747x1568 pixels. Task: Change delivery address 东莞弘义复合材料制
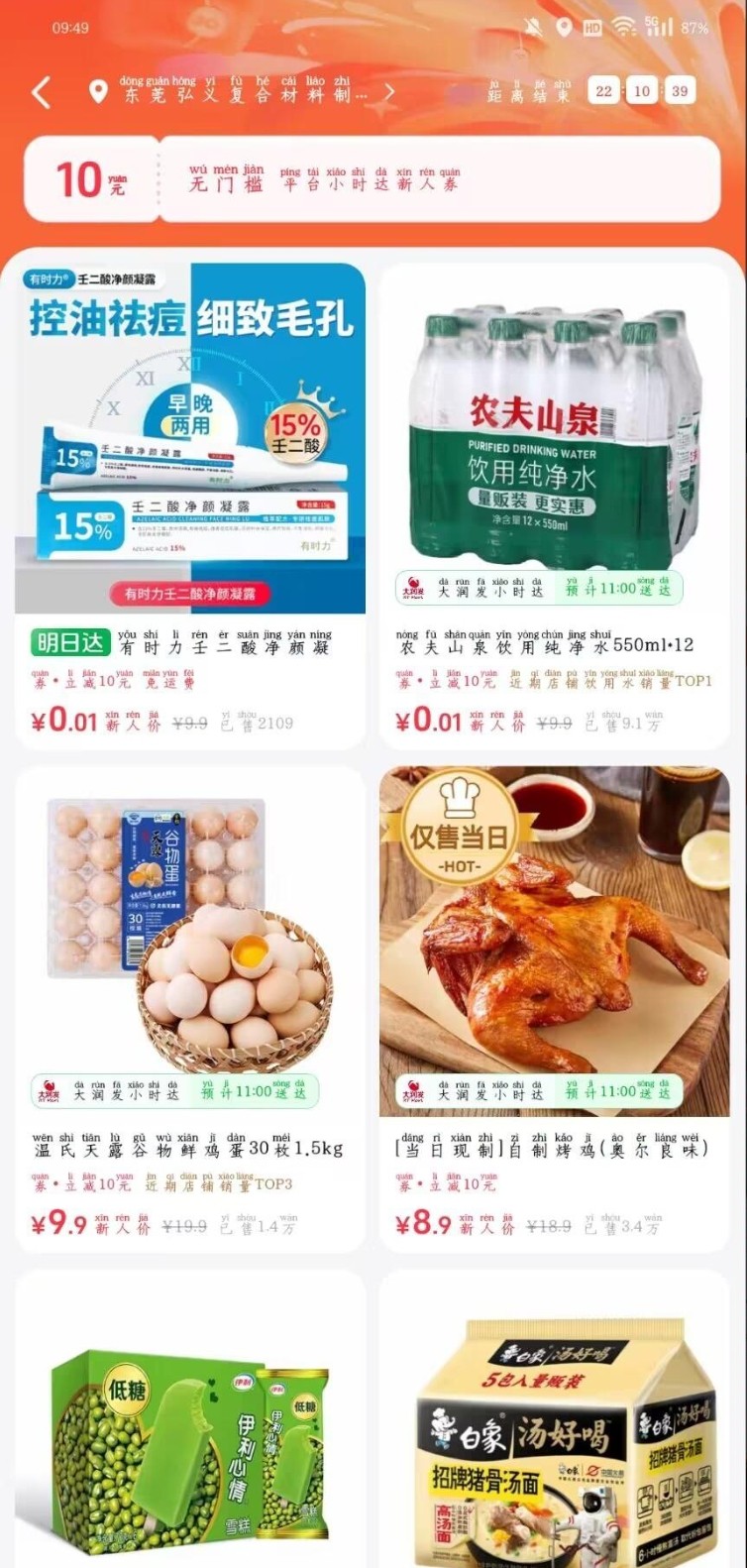coord(243,93)
